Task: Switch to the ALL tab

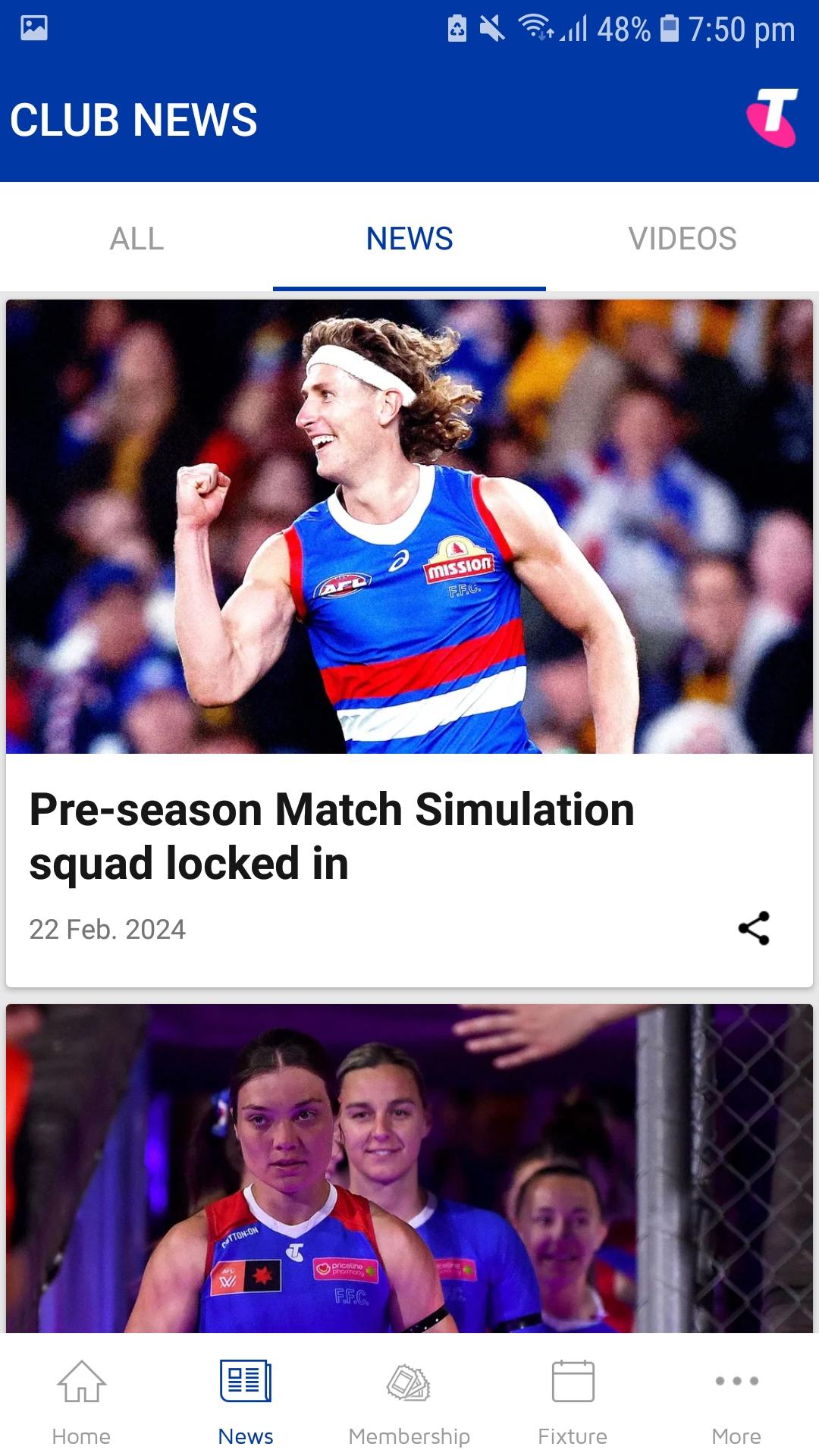Action: pyautogui.click(x=136, y=237)
